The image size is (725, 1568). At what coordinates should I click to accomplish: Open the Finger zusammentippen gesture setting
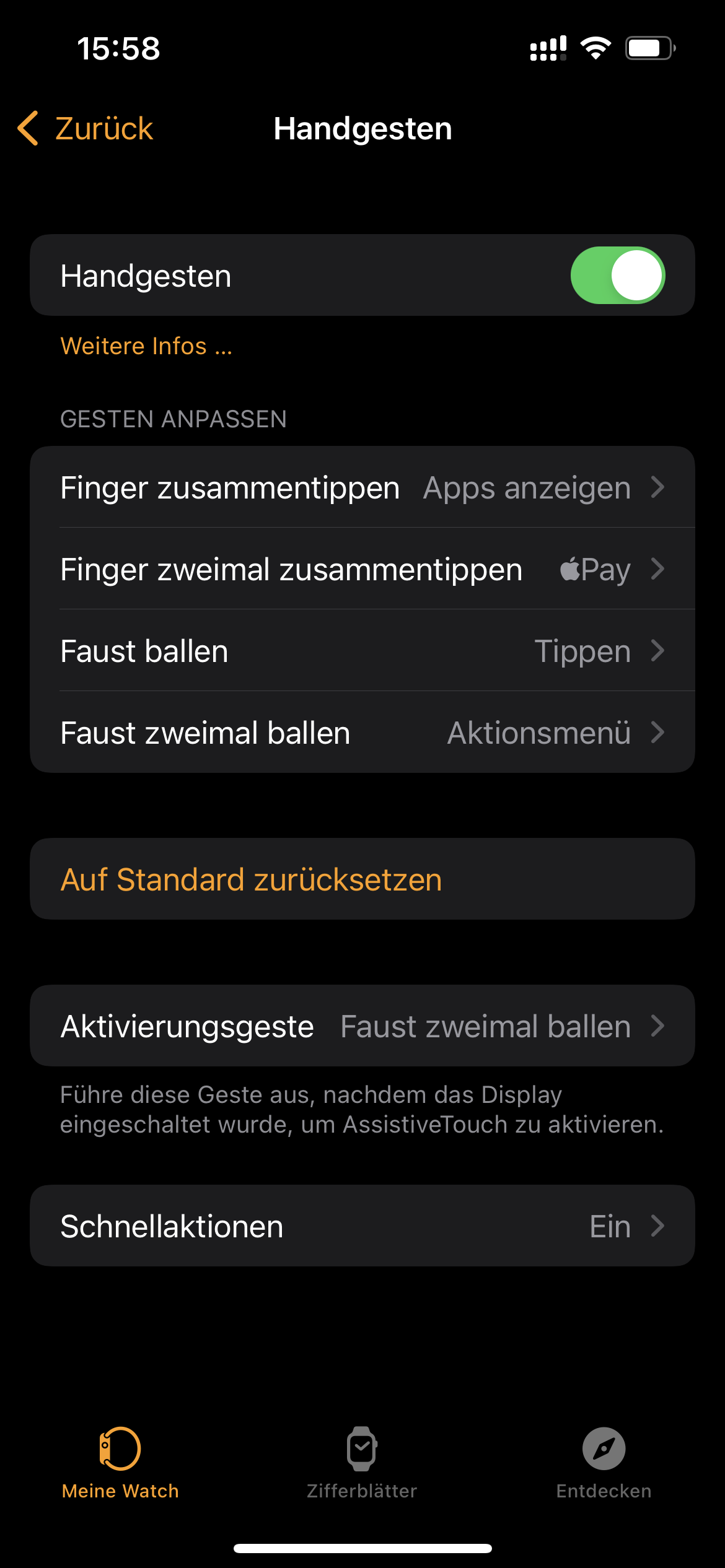(x=362, y=487)
